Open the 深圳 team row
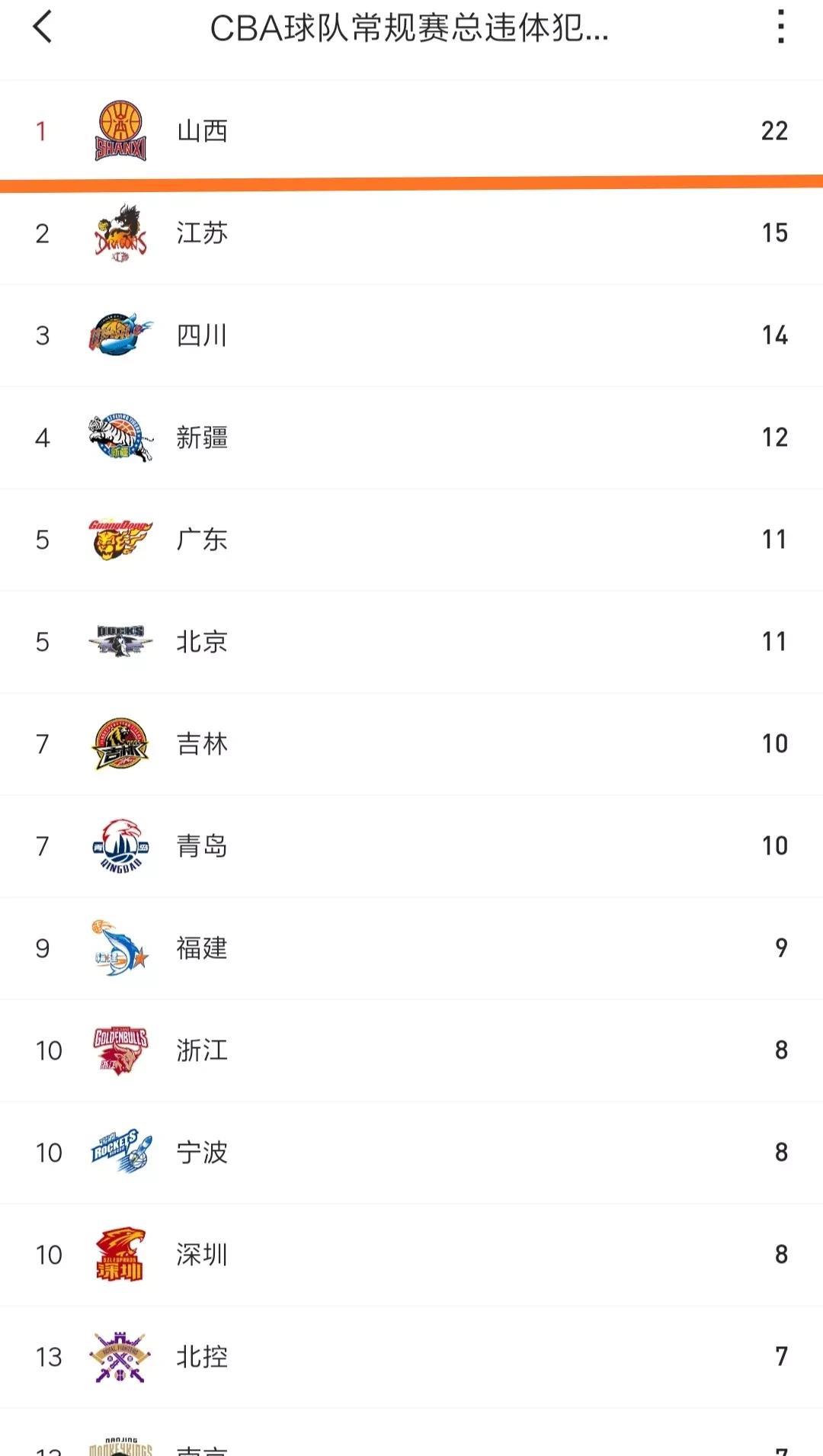Image resolution: width=823 pixels, height=1456 pixels. (x=411, y=1255)
